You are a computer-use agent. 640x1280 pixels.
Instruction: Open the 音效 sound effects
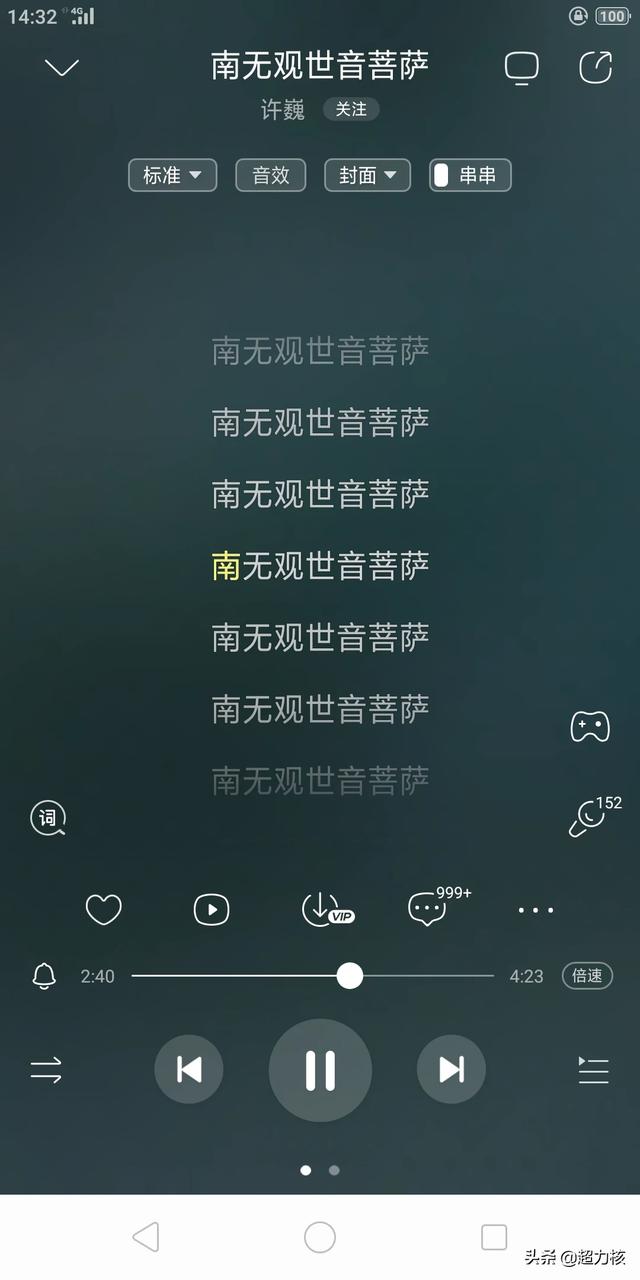[270, 175]
